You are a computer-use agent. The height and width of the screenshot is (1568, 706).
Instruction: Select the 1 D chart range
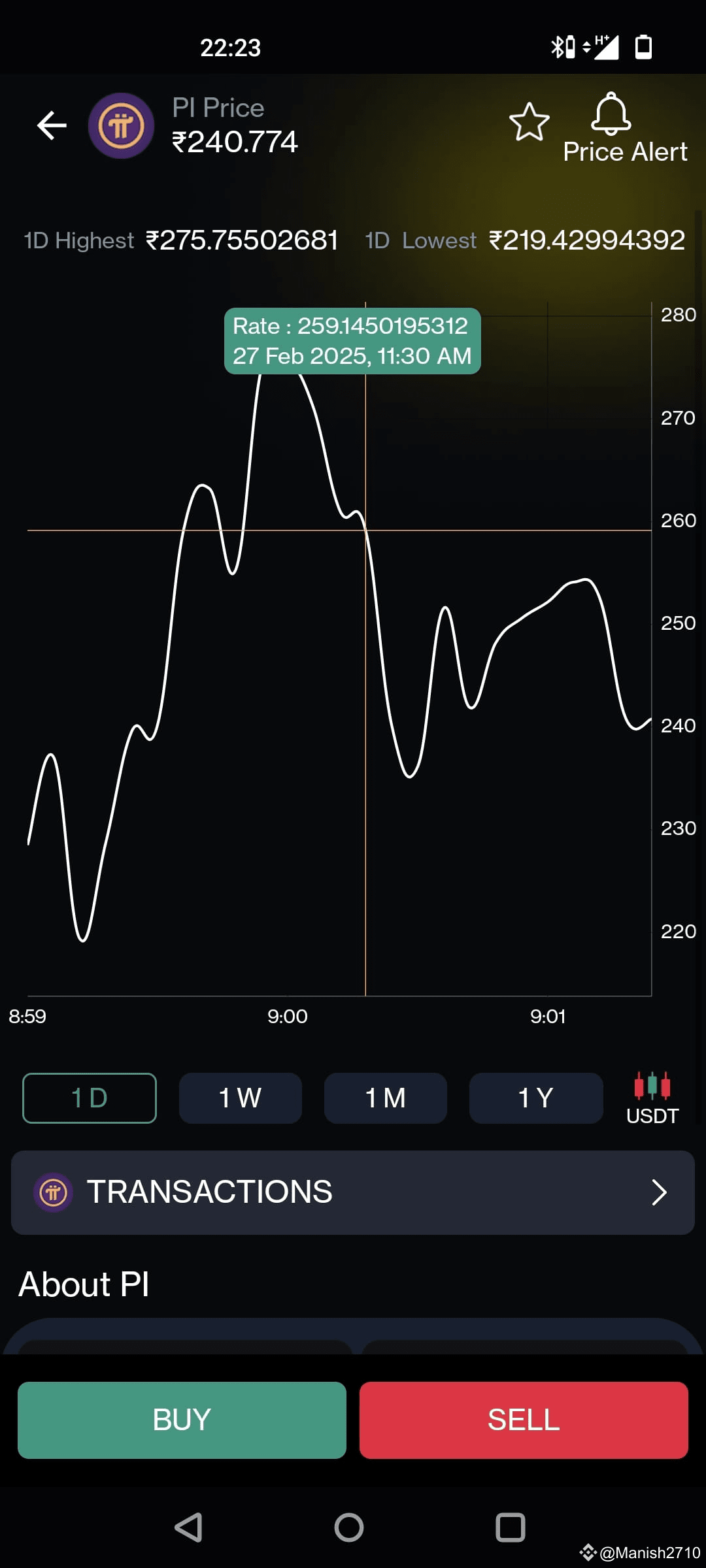tap(90, 1098)
